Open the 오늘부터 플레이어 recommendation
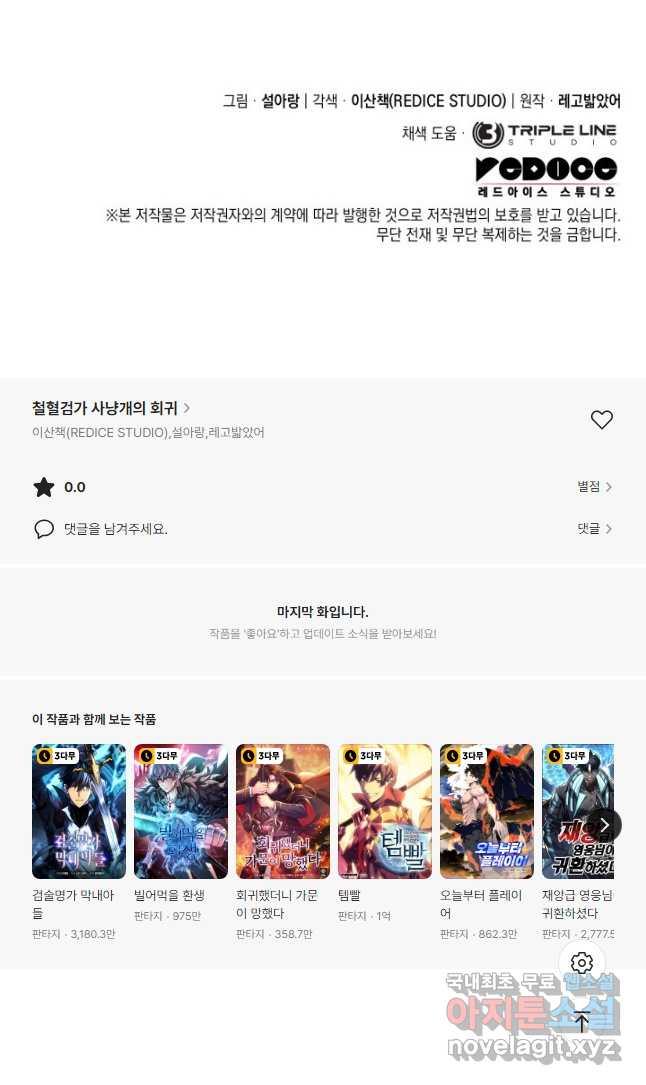The image size is (646, 1085). [x=487, y=811]
